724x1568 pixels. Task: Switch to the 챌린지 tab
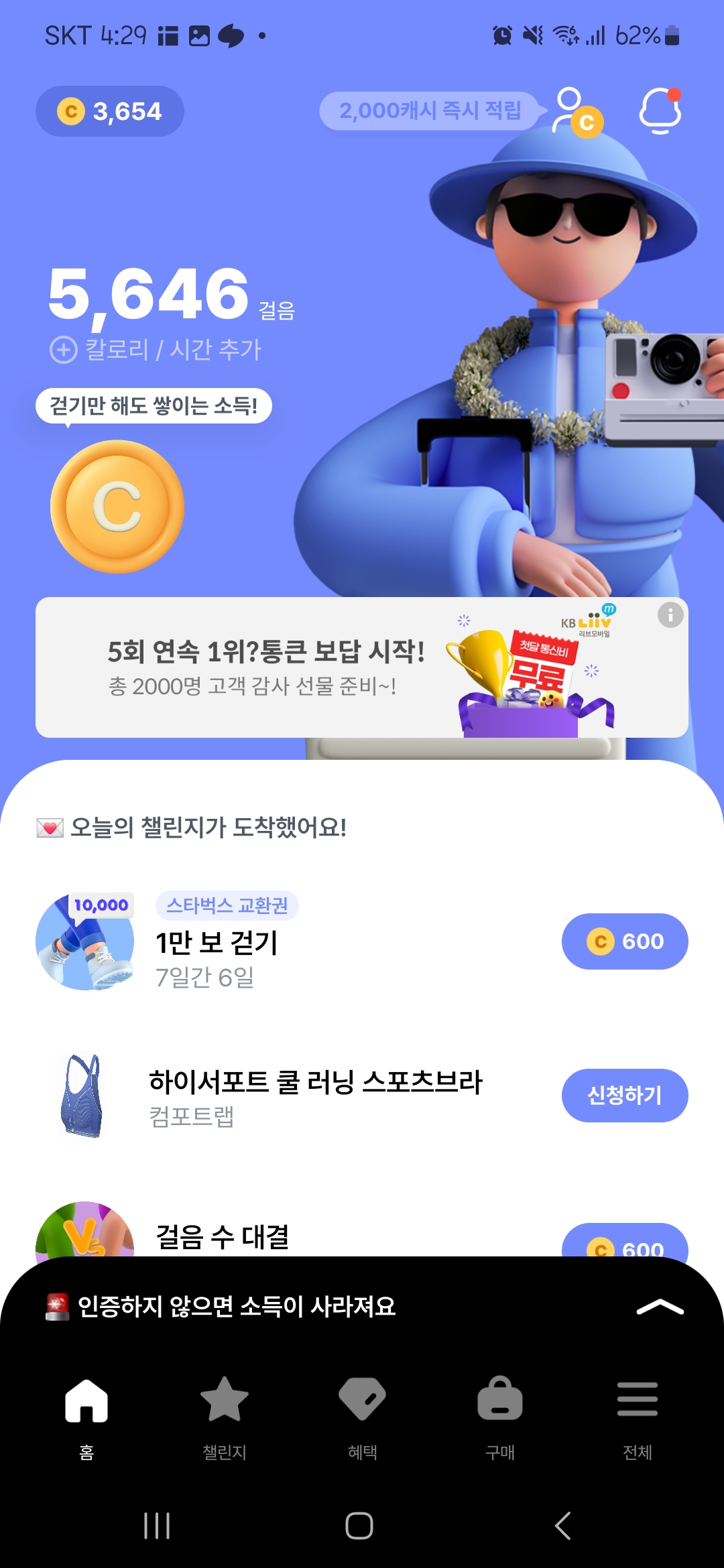click(x=225, y=1415)
